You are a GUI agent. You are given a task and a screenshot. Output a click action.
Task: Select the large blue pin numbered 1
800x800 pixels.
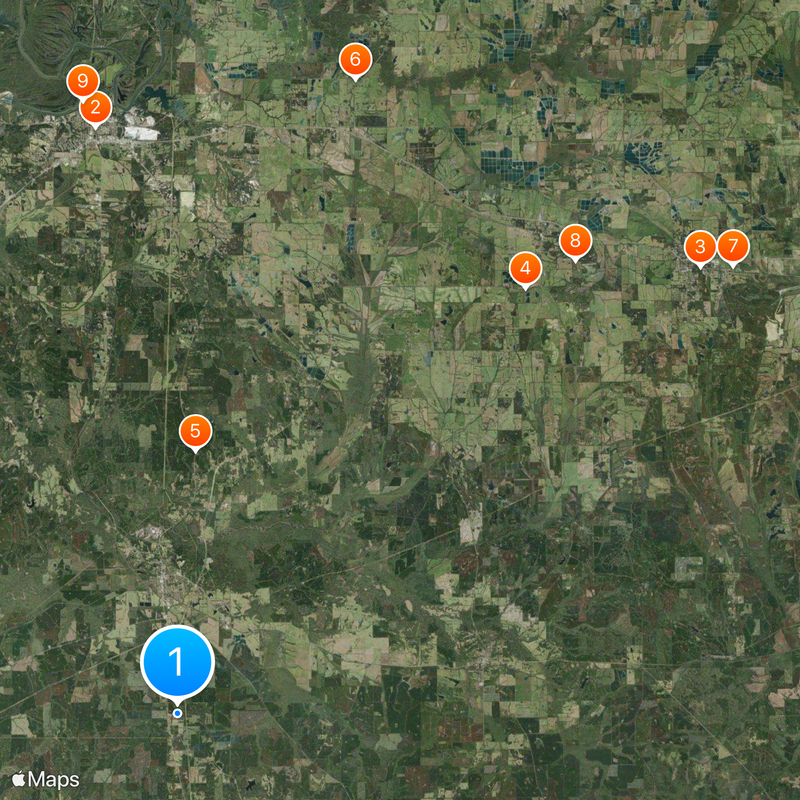tap(177, 661)
